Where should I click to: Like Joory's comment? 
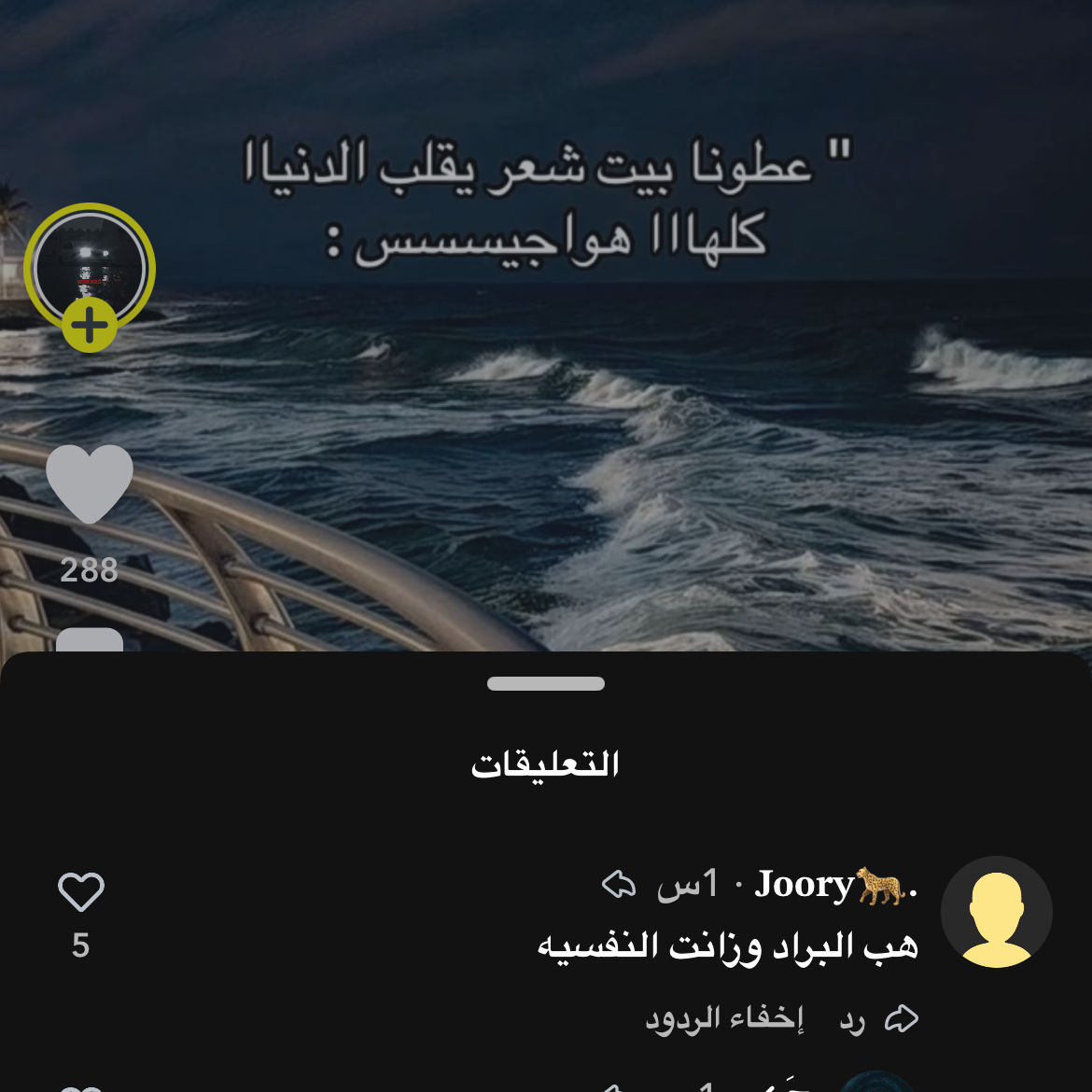coord(81,892)
